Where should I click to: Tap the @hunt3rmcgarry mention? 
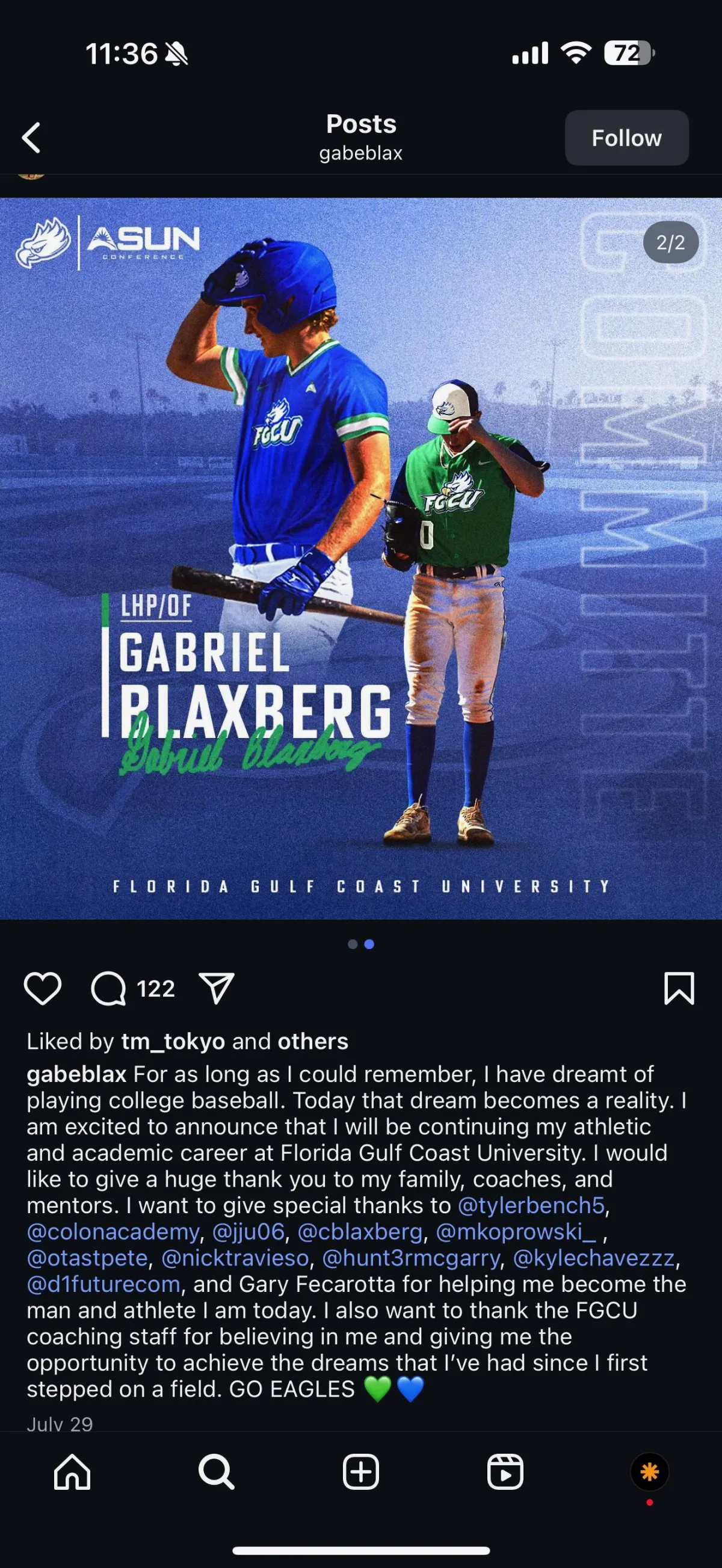411,1258
